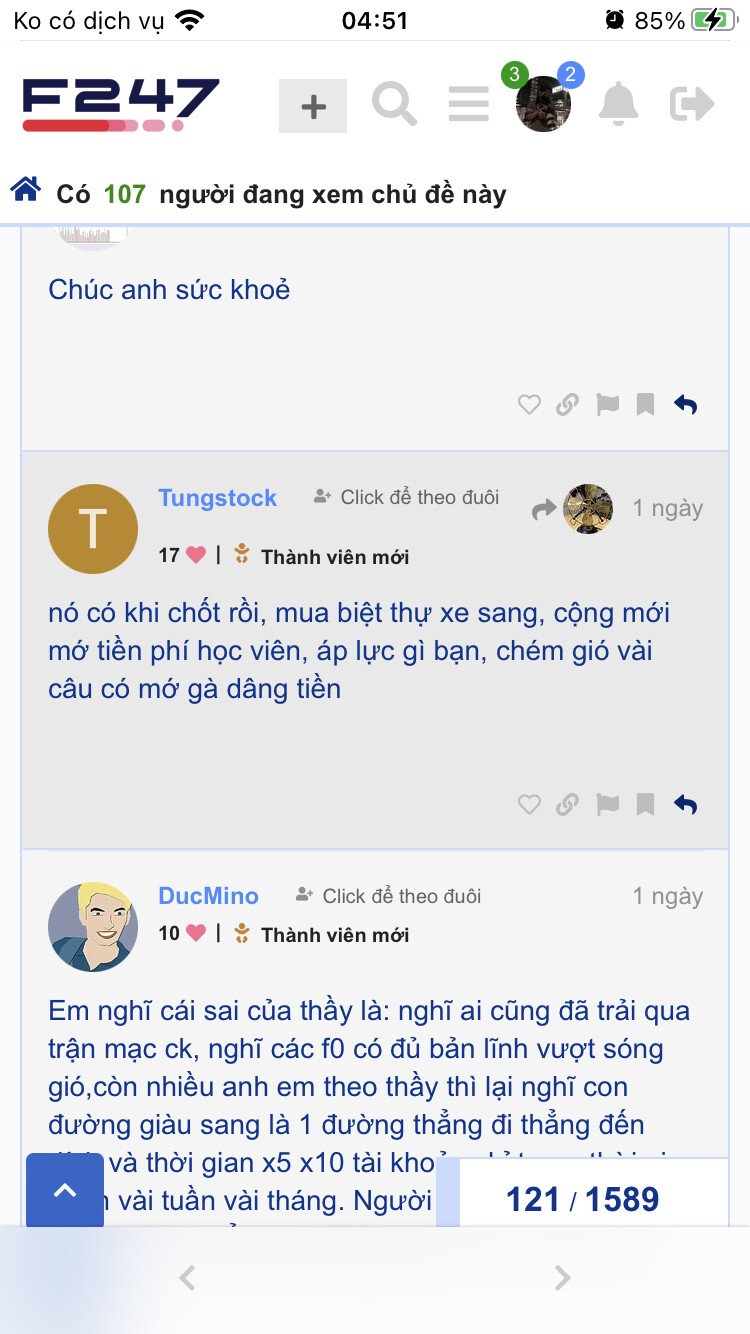Open the 121 / 1589 post progress indicator
Screen dimensions: 750x1334
click(582, 1199)
